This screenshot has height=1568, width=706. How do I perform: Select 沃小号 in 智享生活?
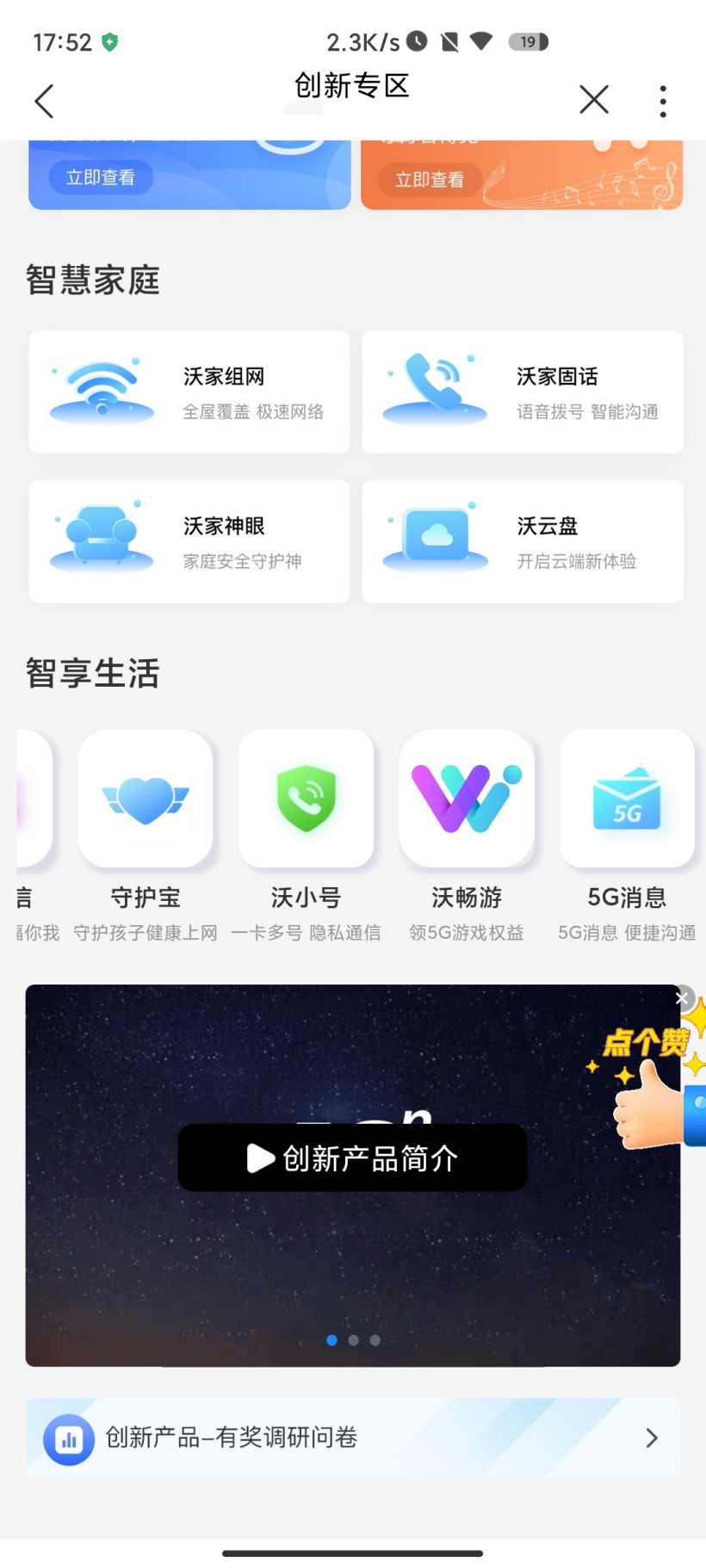click(x=306, y=799)
